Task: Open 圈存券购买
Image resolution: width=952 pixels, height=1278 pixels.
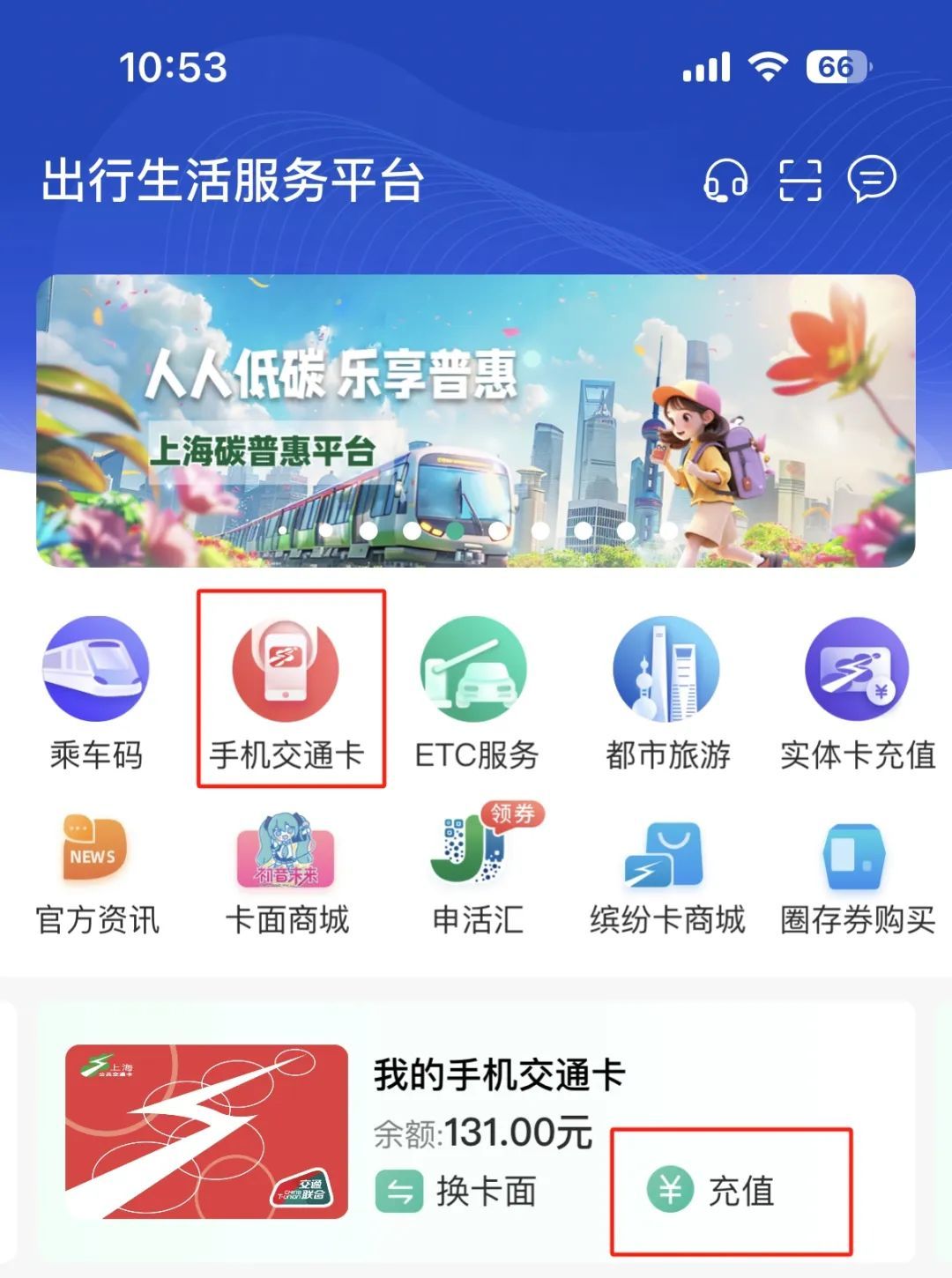Action: [857, 873]
